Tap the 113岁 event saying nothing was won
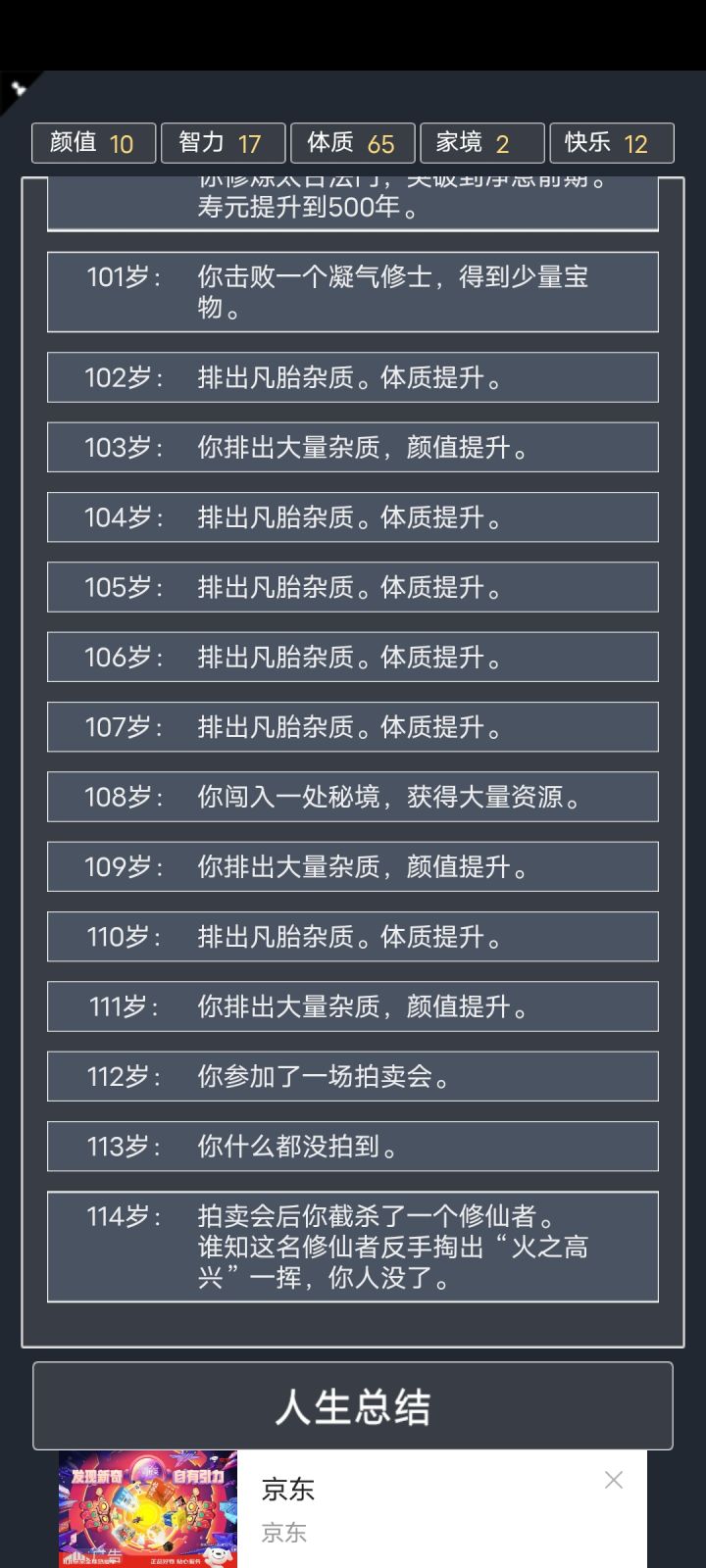Image resolution: width=706 pixels, height=1568 pixels. [352, 1146]
